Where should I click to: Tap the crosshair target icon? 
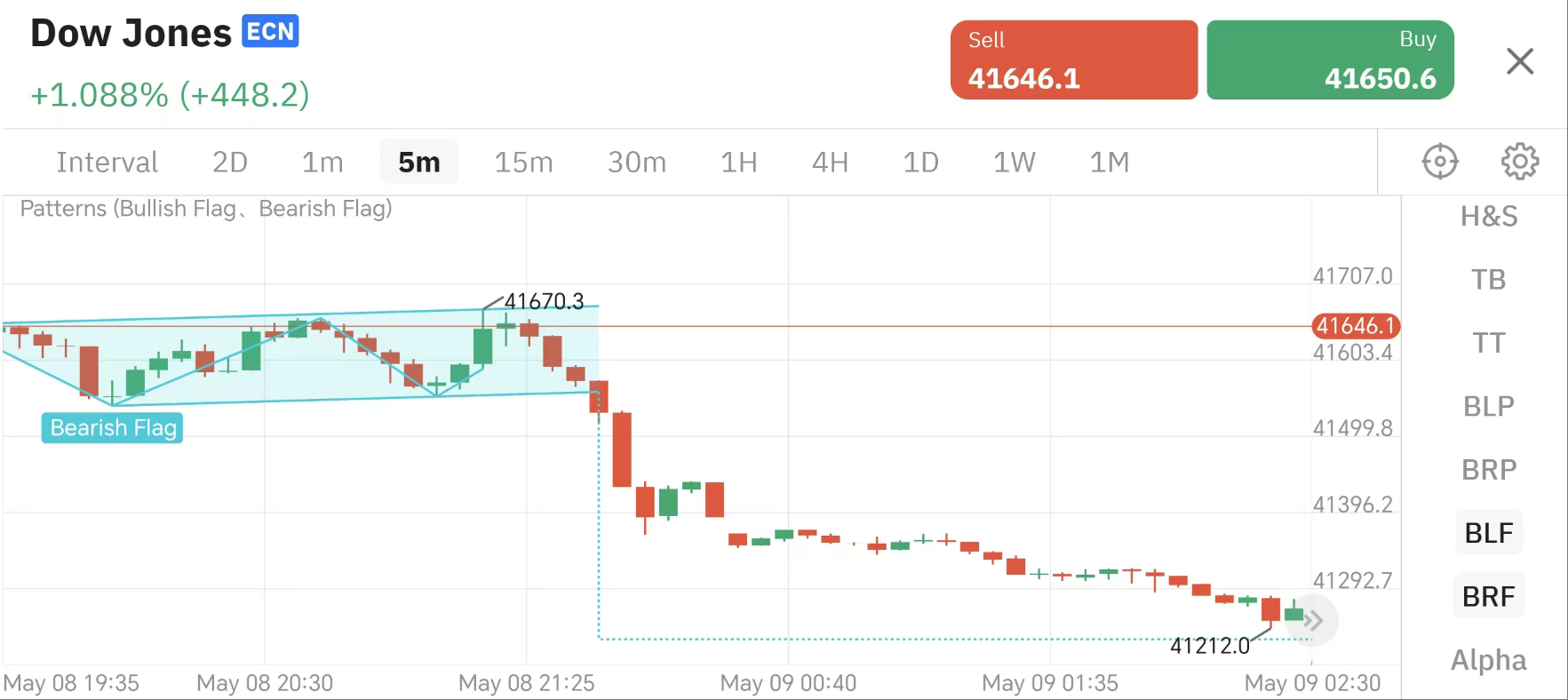(1439, 162)
